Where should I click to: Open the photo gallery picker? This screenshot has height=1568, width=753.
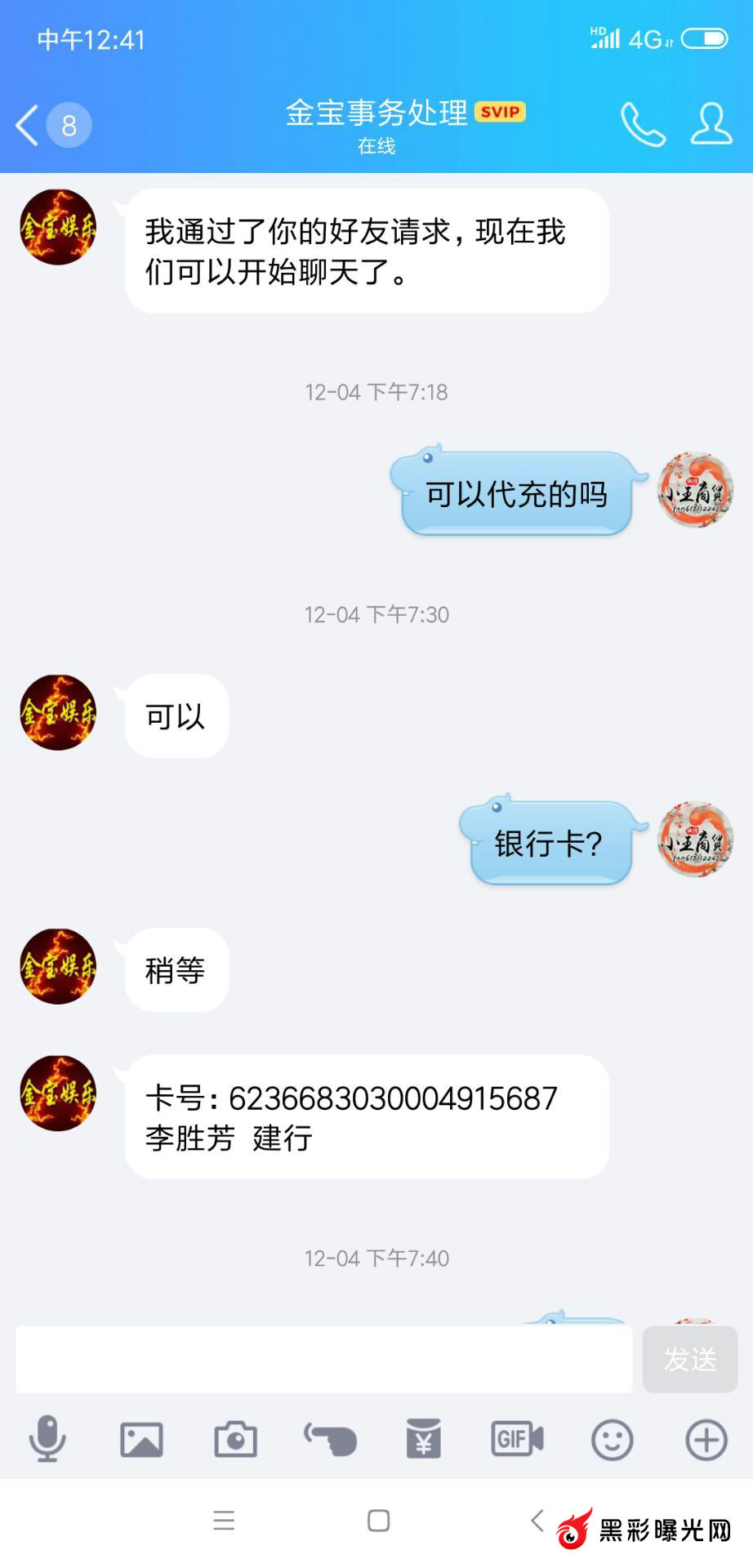[141, 1439]
